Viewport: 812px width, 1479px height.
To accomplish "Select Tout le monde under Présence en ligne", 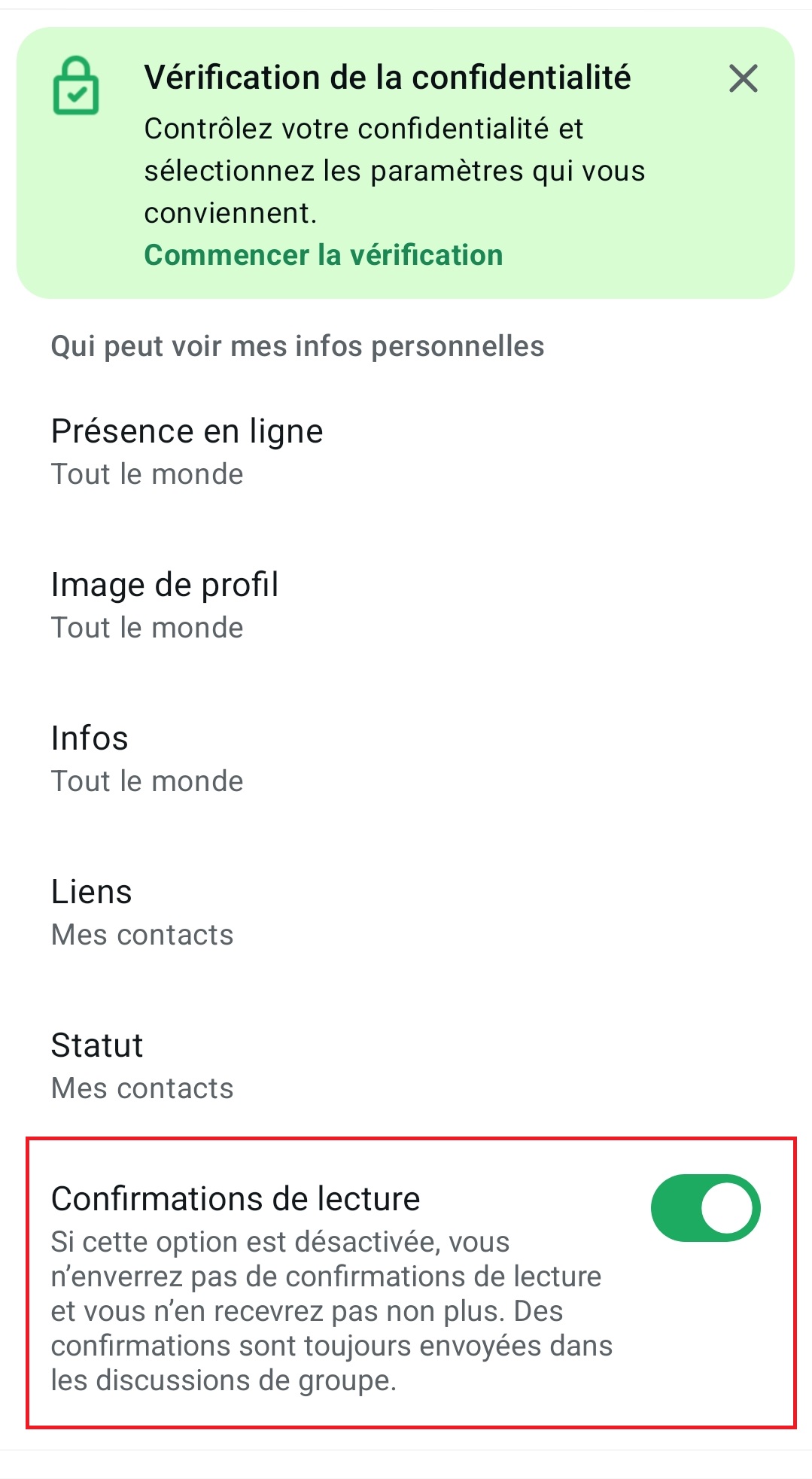I will coord(146,474).
